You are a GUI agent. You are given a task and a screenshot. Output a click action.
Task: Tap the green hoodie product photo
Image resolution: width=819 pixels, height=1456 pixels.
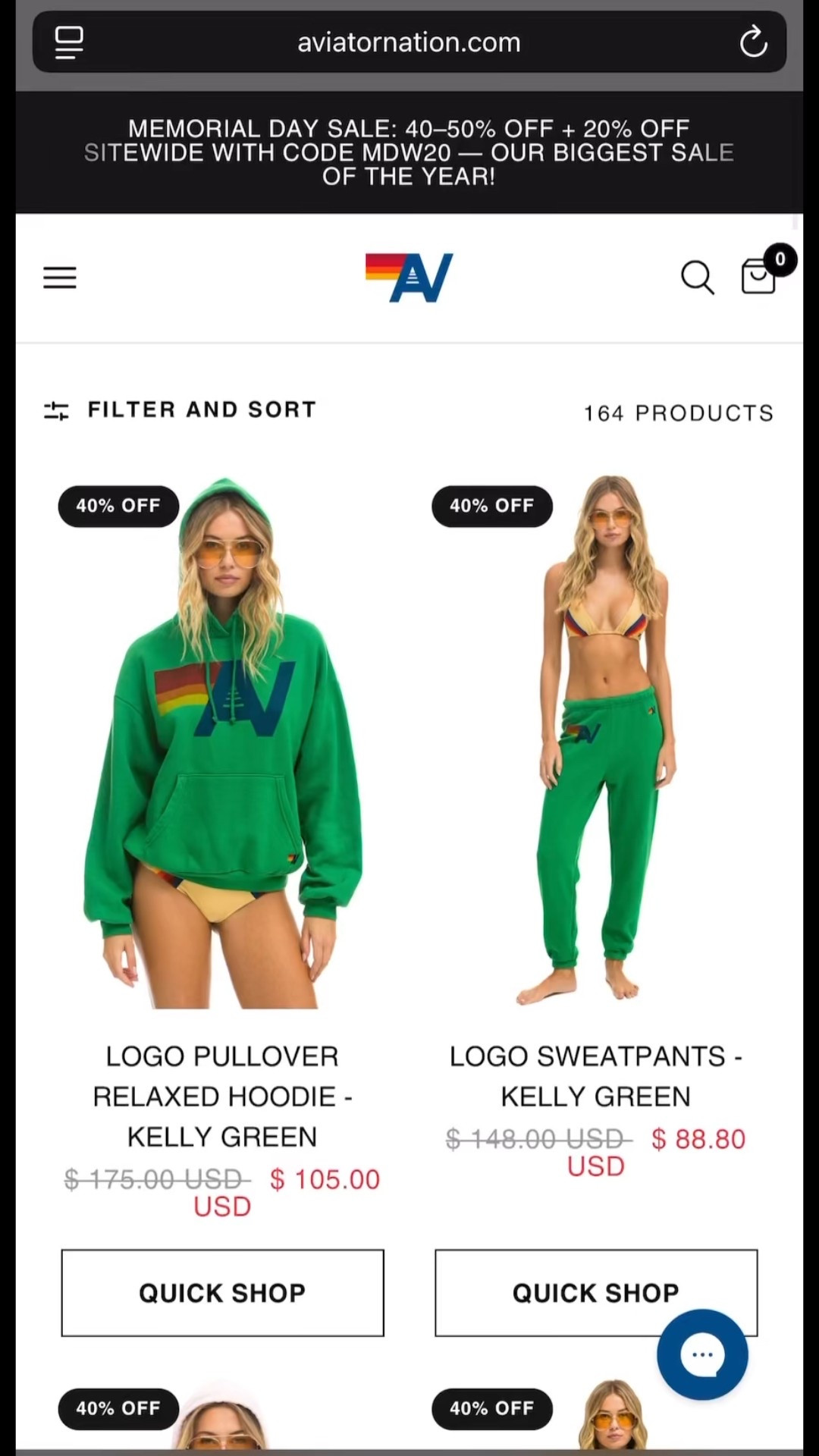221,739
